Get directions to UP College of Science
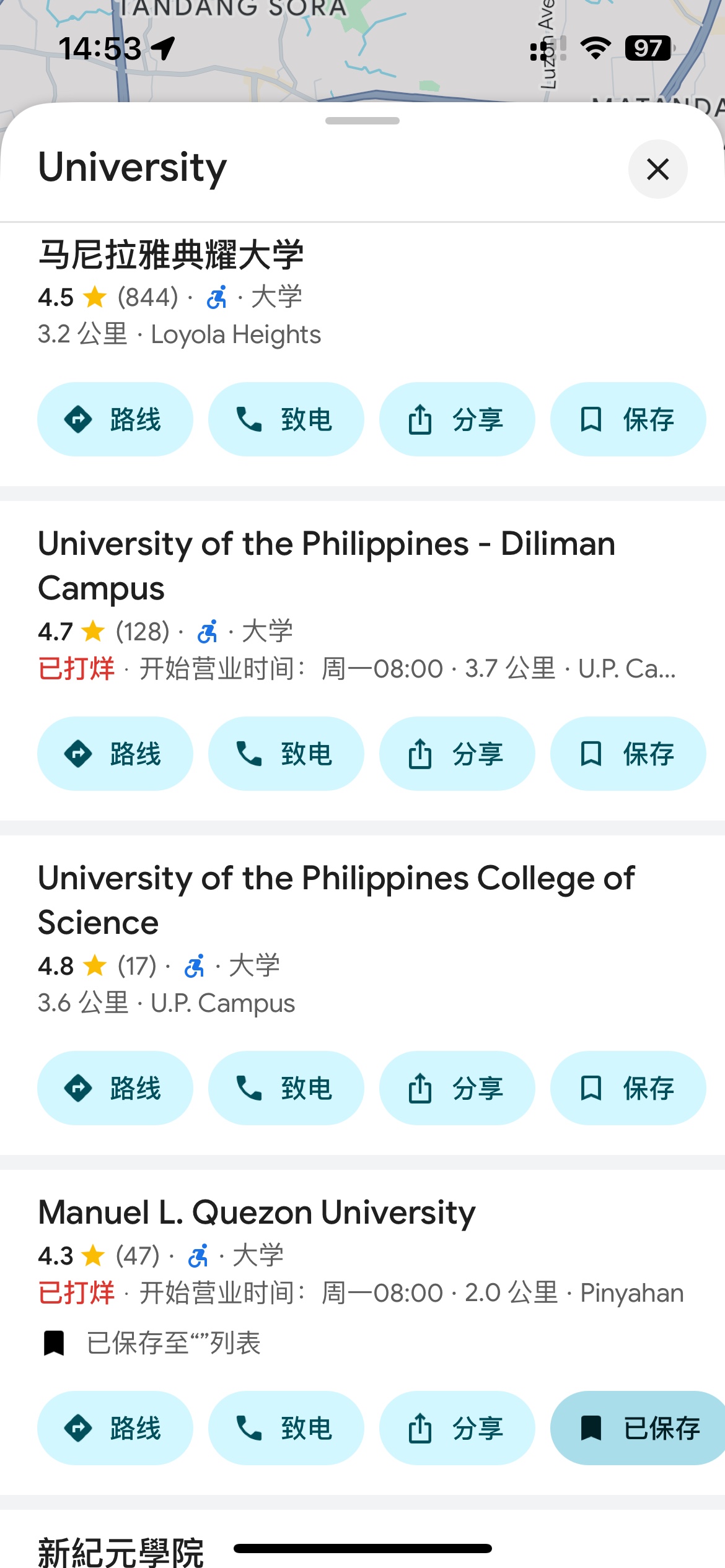The height and width of the screenshot is (1568, 725). point(115,1088)
